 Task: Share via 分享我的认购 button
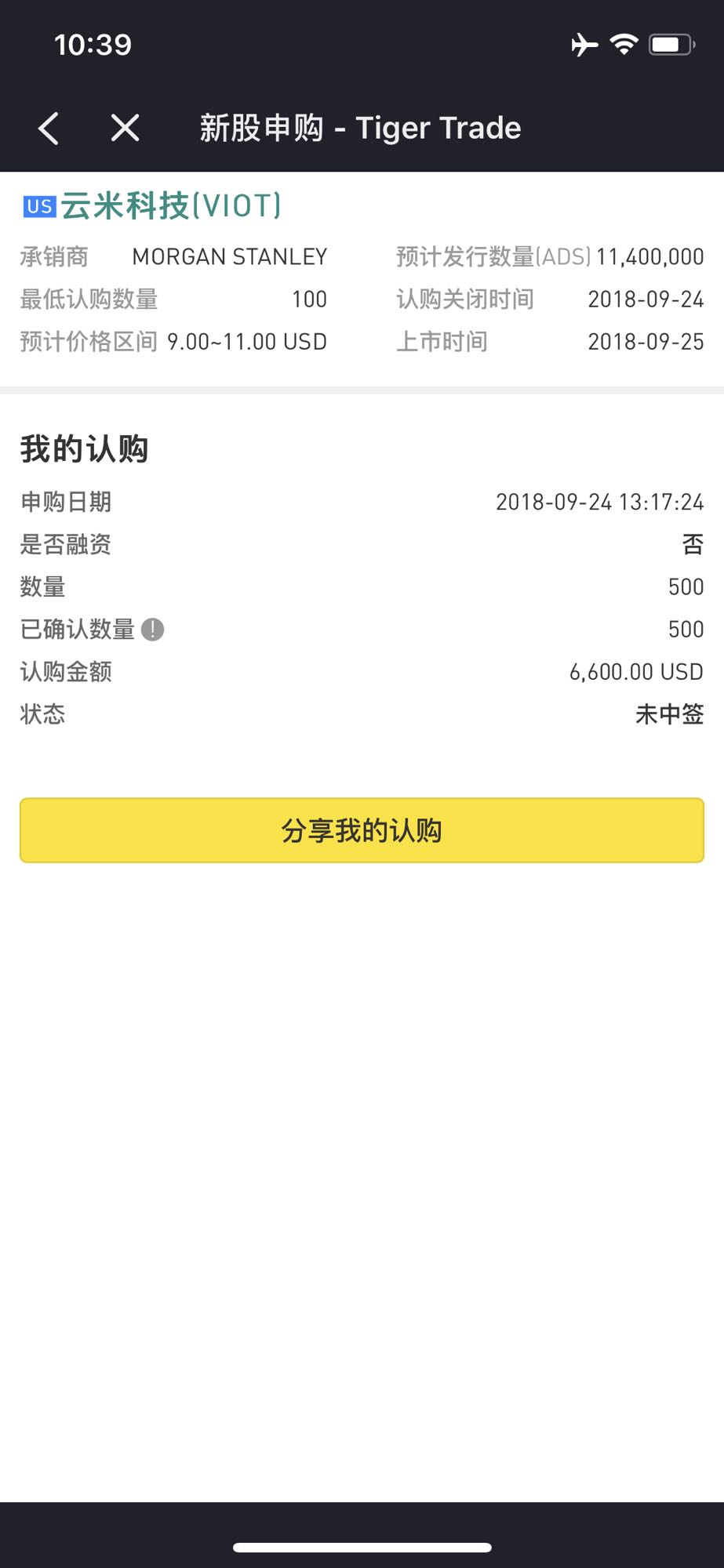[x=362, y=830]
